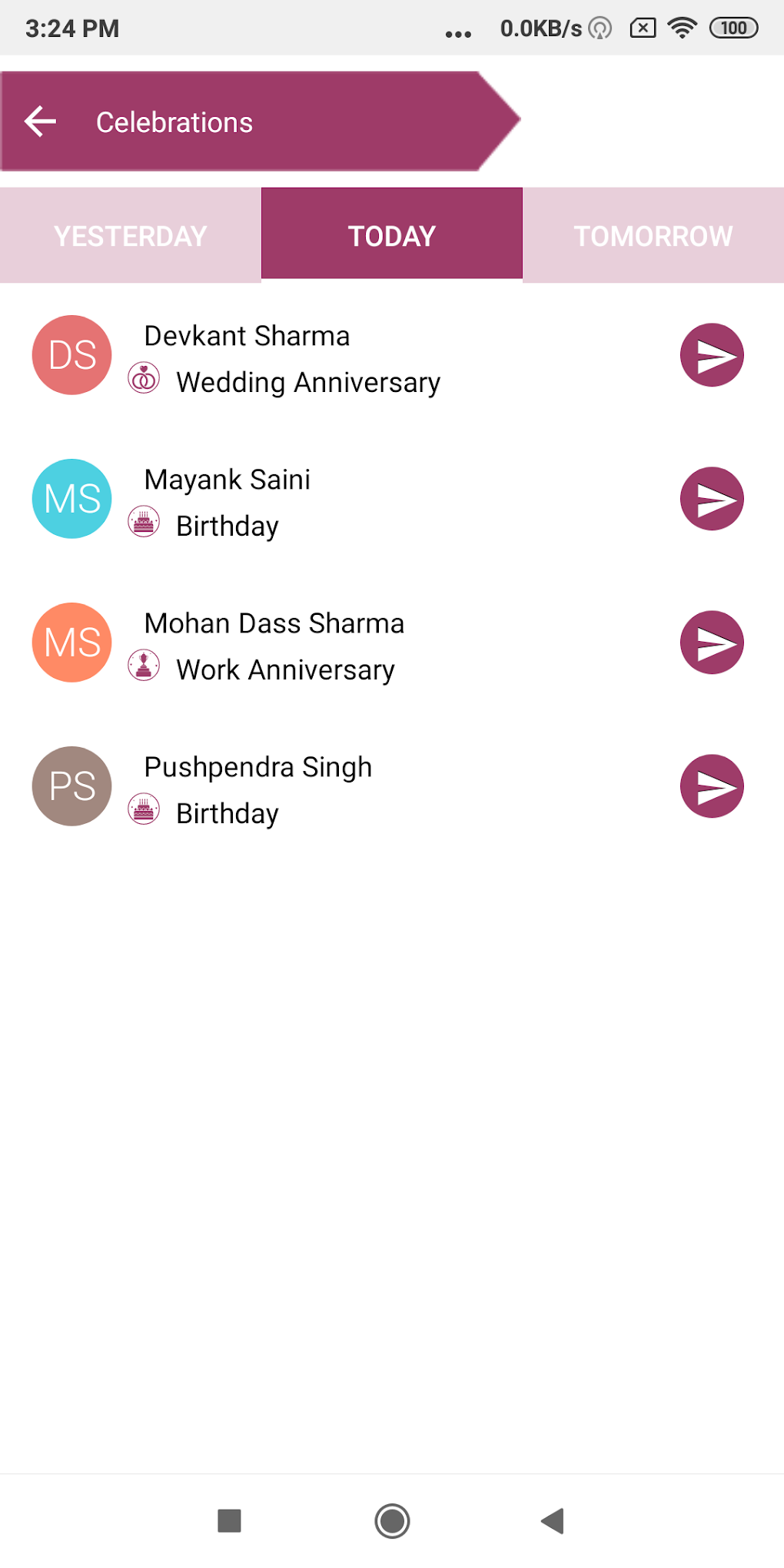
Task: Tap Pushpendra Singh's PS avatar
Action: 71,786
